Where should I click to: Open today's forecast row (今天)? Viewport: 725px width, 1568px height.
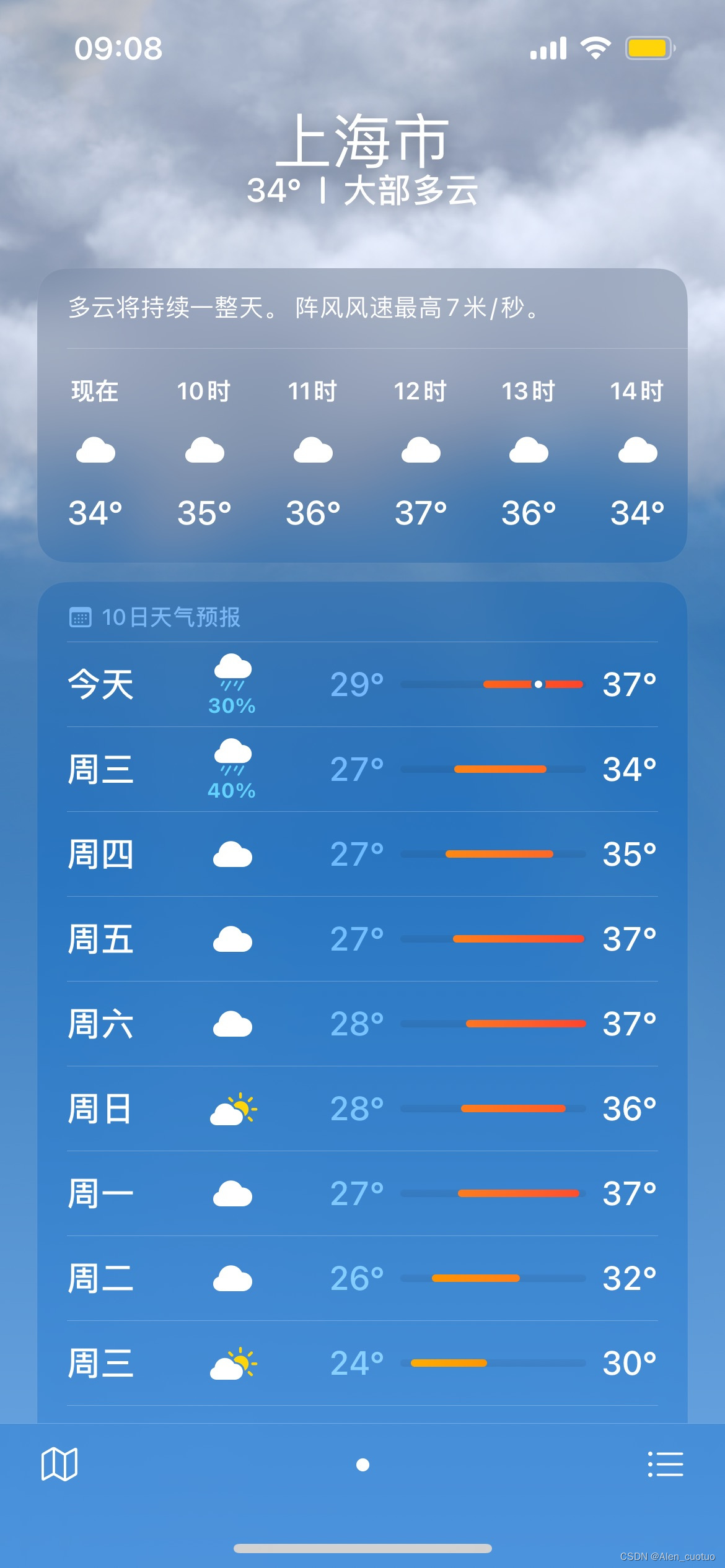[x=362, y=684]
